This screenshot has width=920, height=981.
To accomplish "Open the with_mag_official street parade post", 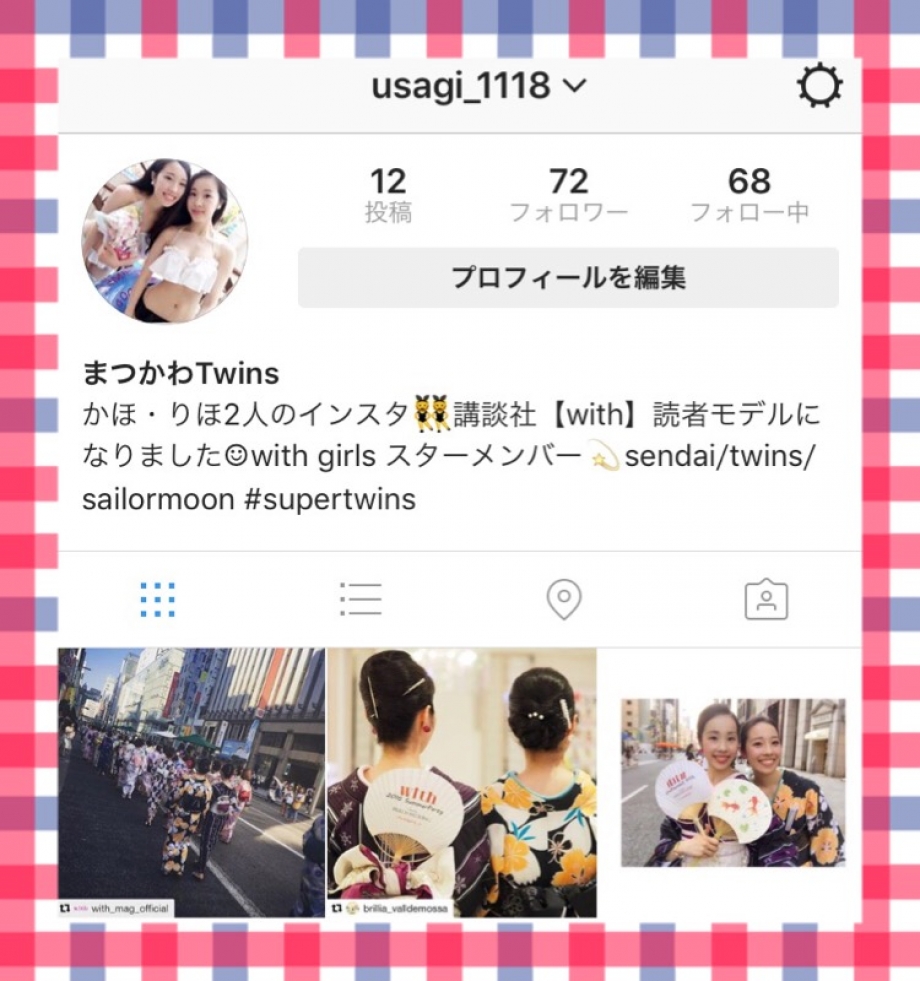I will coord(191,782).
